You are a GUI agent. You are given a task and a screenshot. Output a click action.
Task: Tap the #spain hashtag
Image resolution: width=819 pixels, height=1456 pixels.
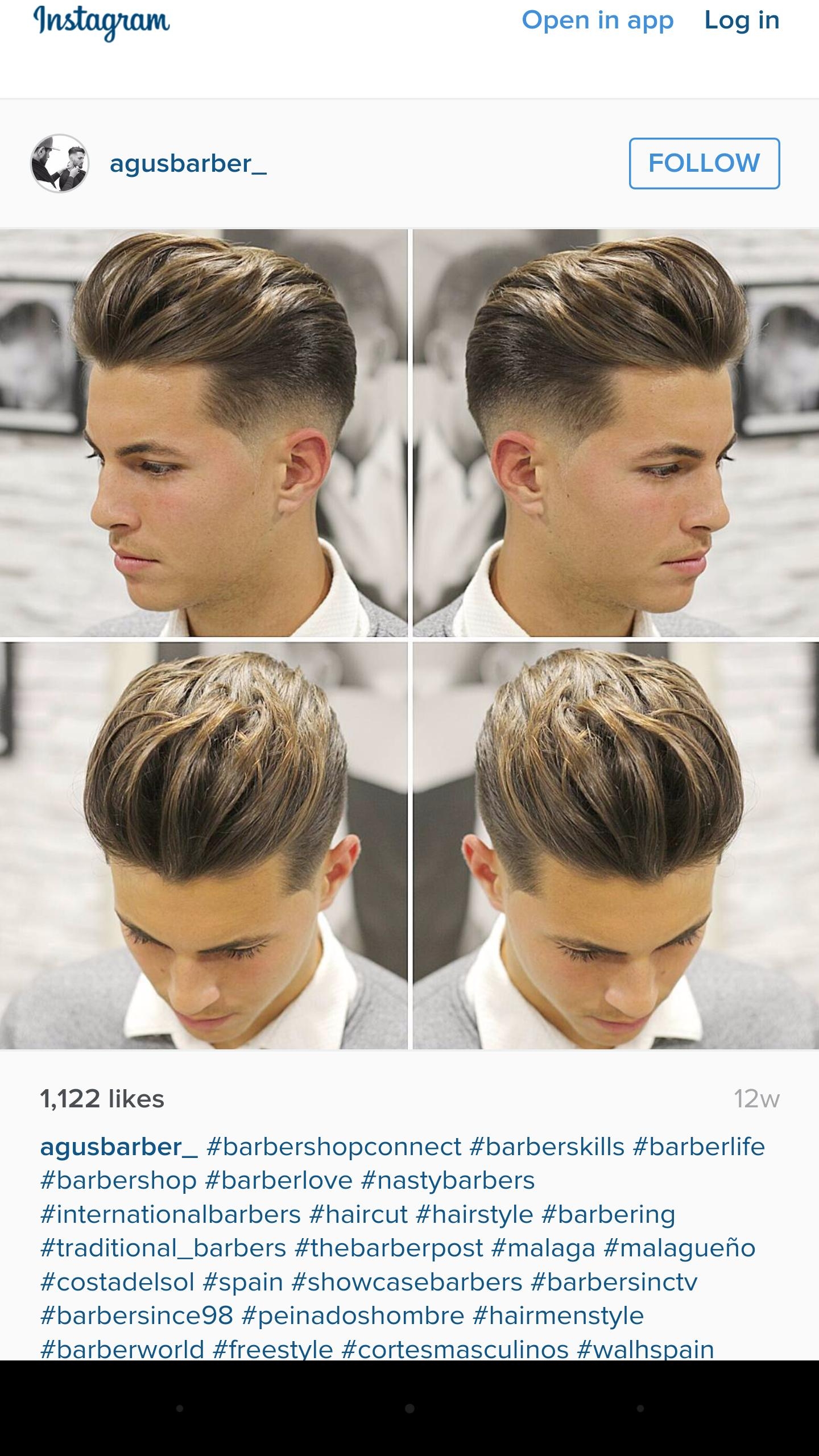tap(243, 1282)
